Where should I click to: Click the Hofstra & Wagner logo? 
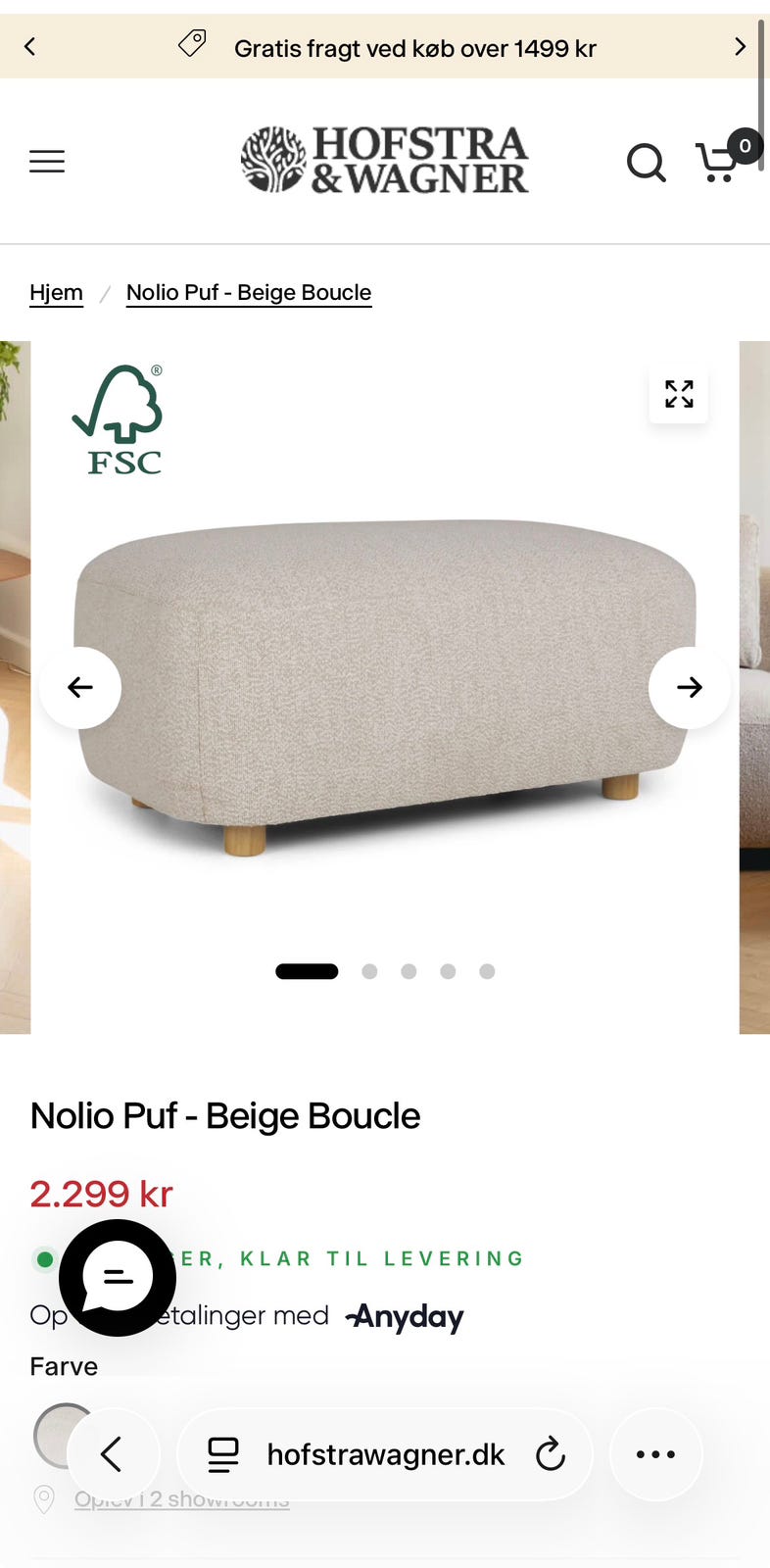(x=385, y=161)
